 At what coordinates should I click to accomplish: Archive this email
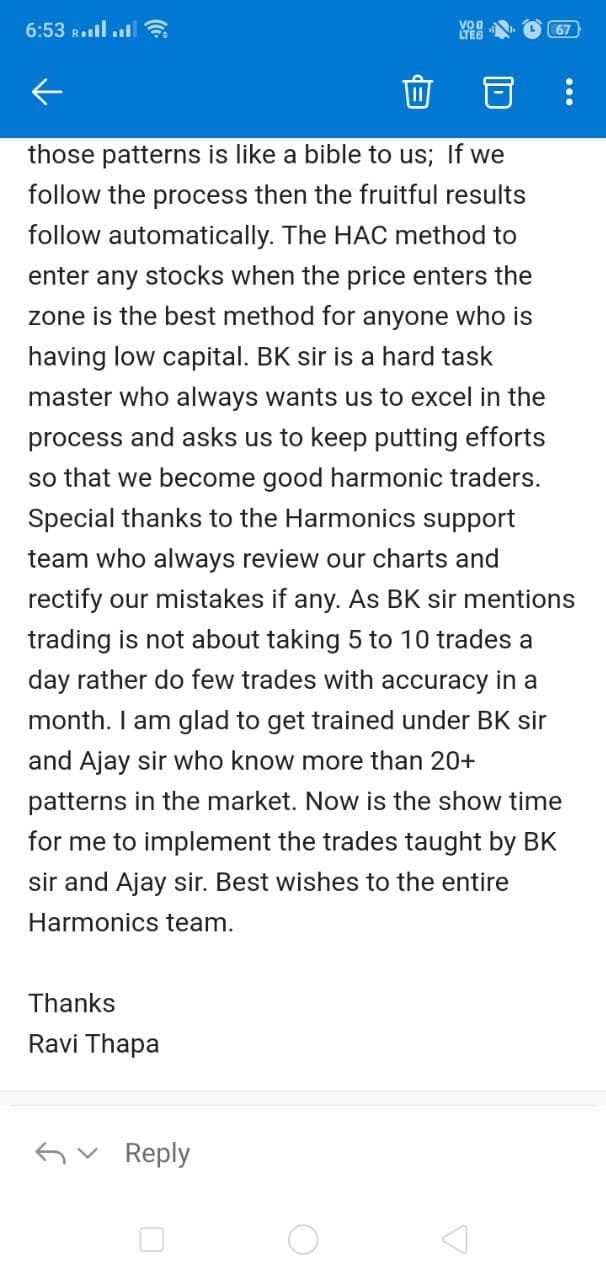point(497,93)
